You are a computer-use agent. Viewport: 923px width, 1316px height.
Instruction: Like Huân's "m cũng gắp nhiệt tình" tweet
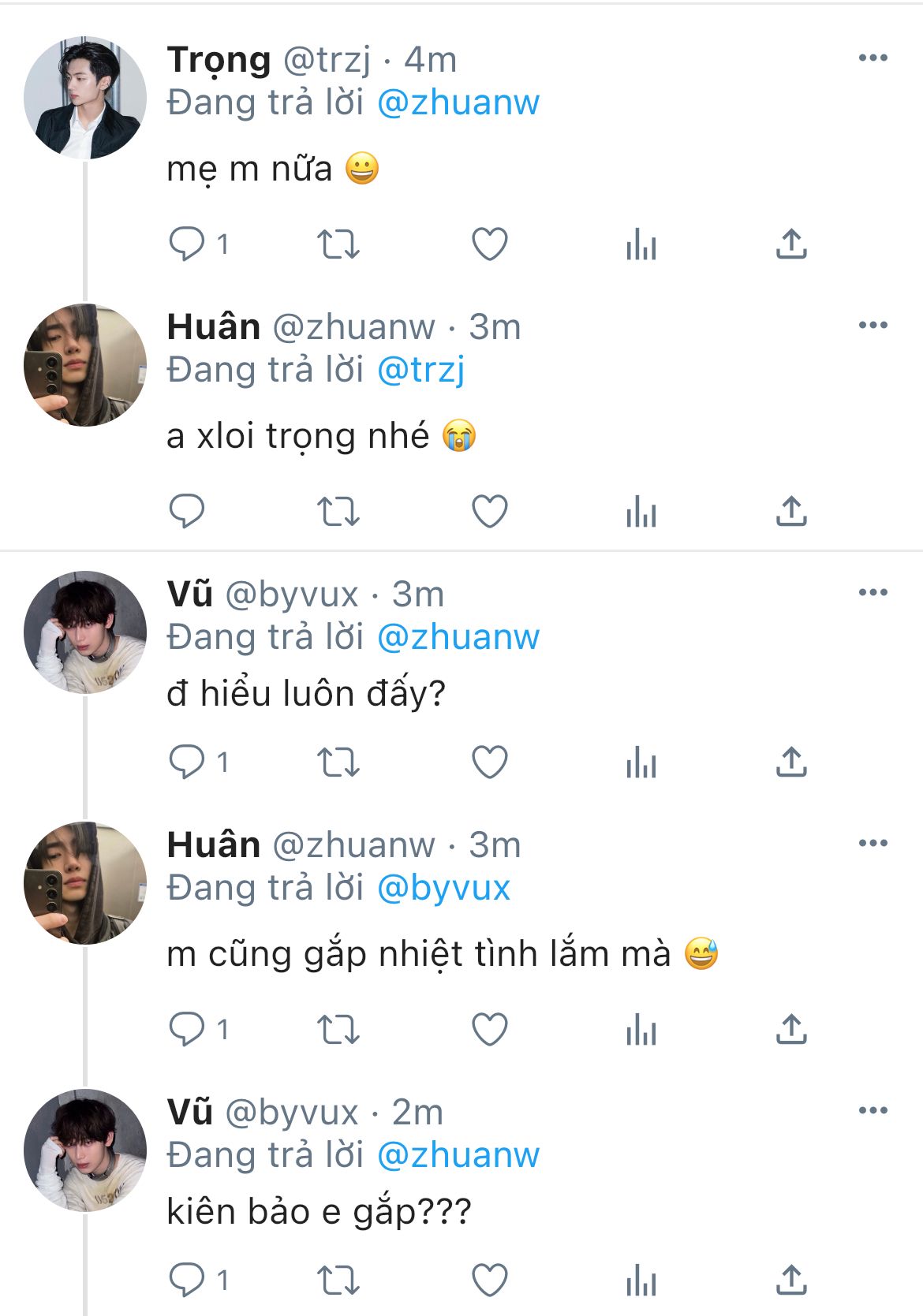[489, 1029]
